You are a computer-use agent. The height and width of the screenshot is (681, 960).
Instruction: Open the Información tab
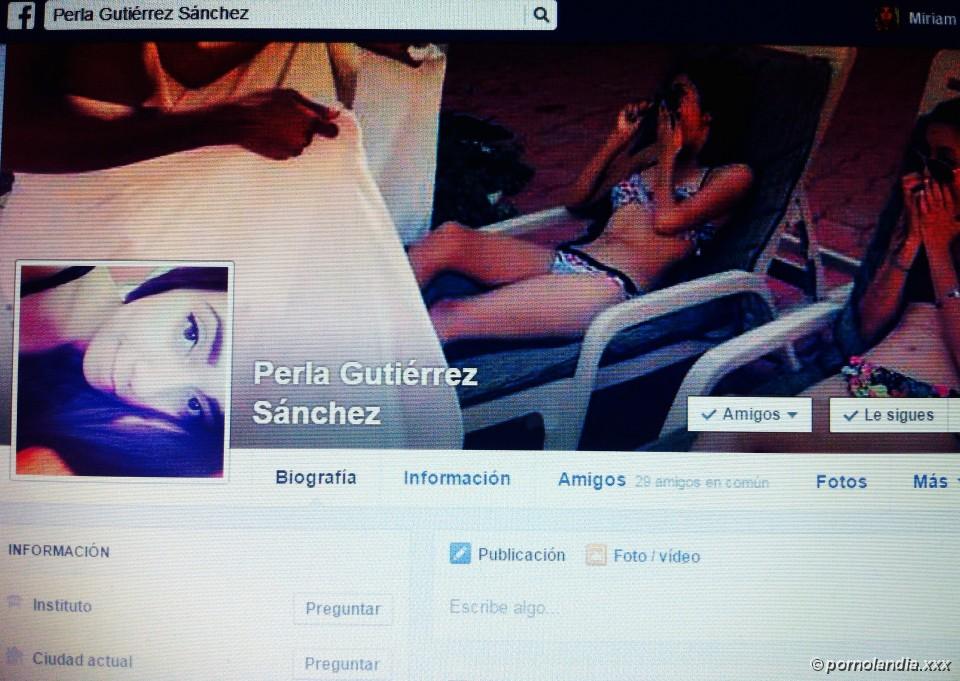(457, 479)
